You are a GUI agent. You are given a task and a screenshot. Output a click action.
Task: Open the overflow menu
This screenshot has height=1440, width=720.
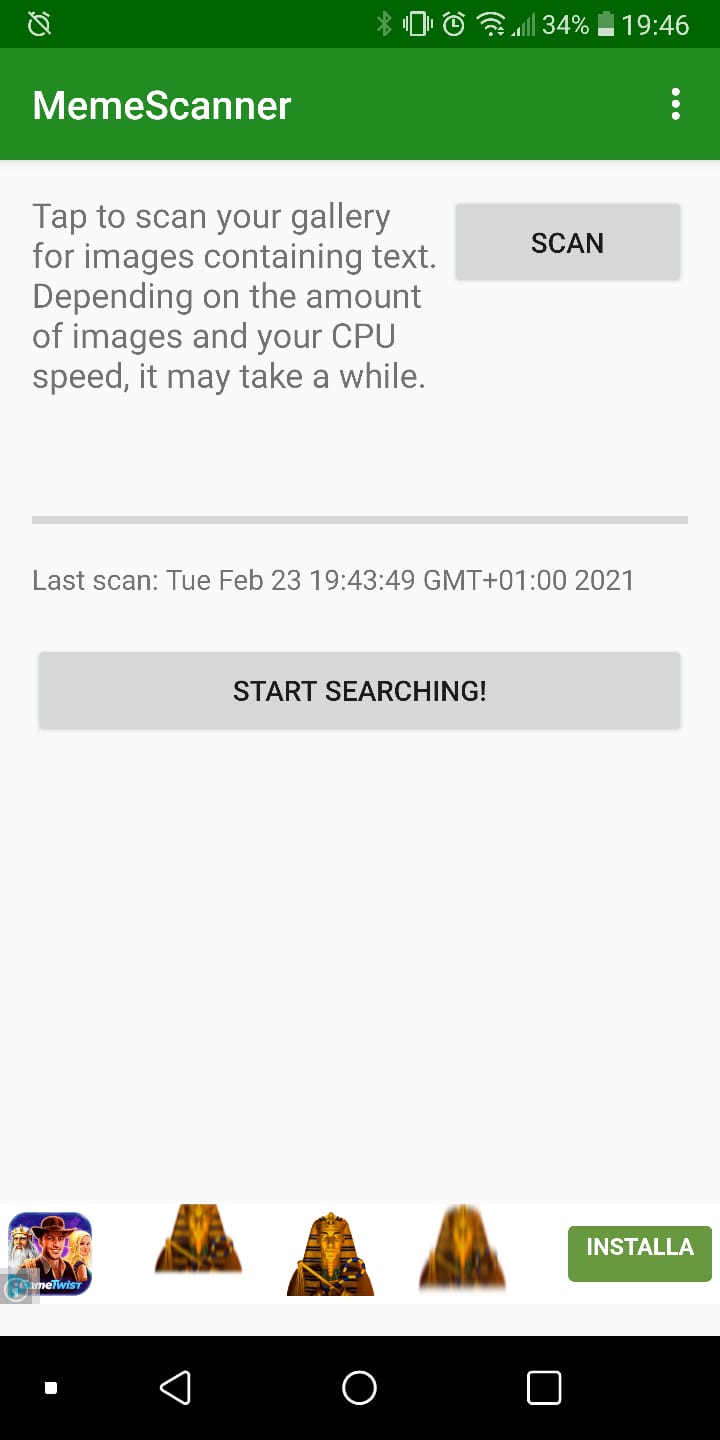coord(676,104)
